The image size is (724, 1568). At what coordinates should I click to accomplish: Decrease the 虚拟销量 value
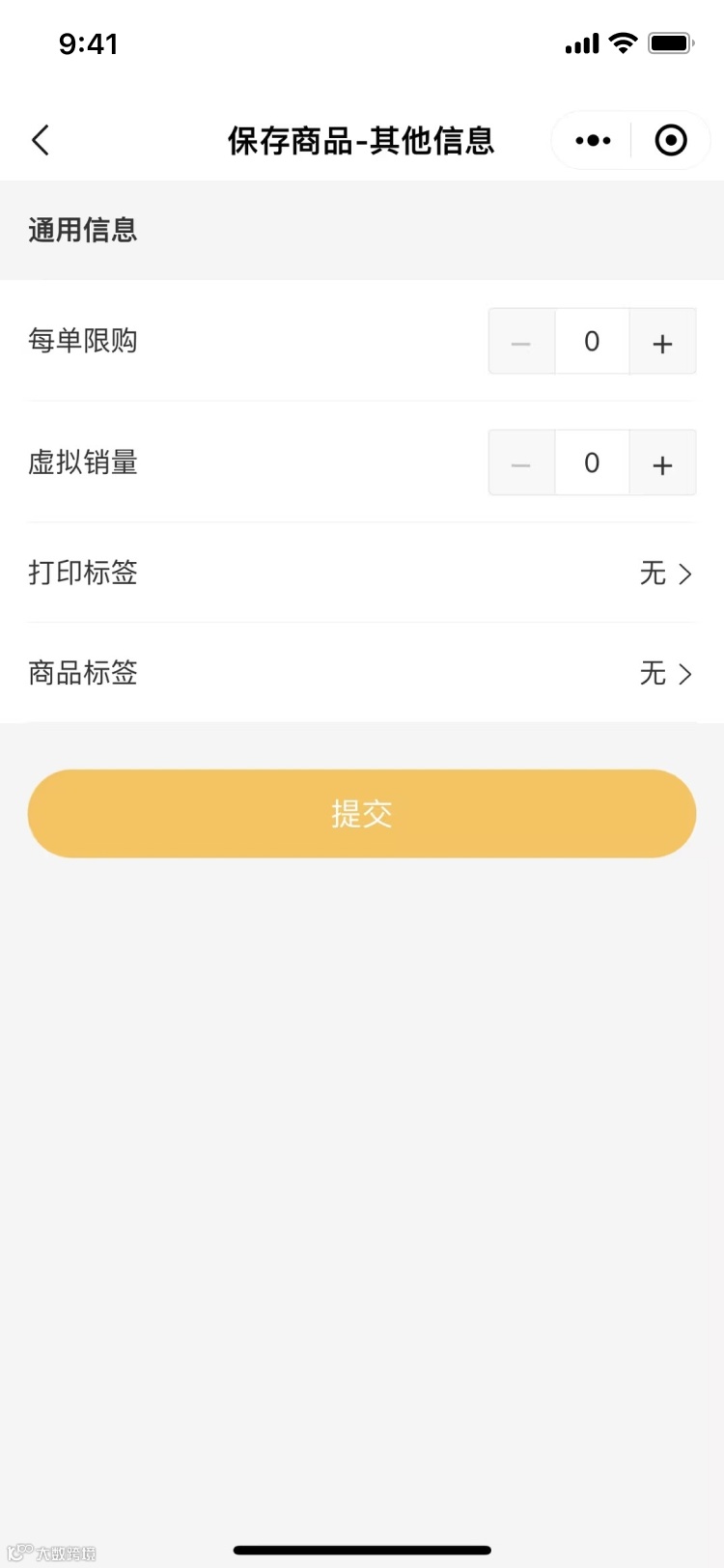point(521,463)
